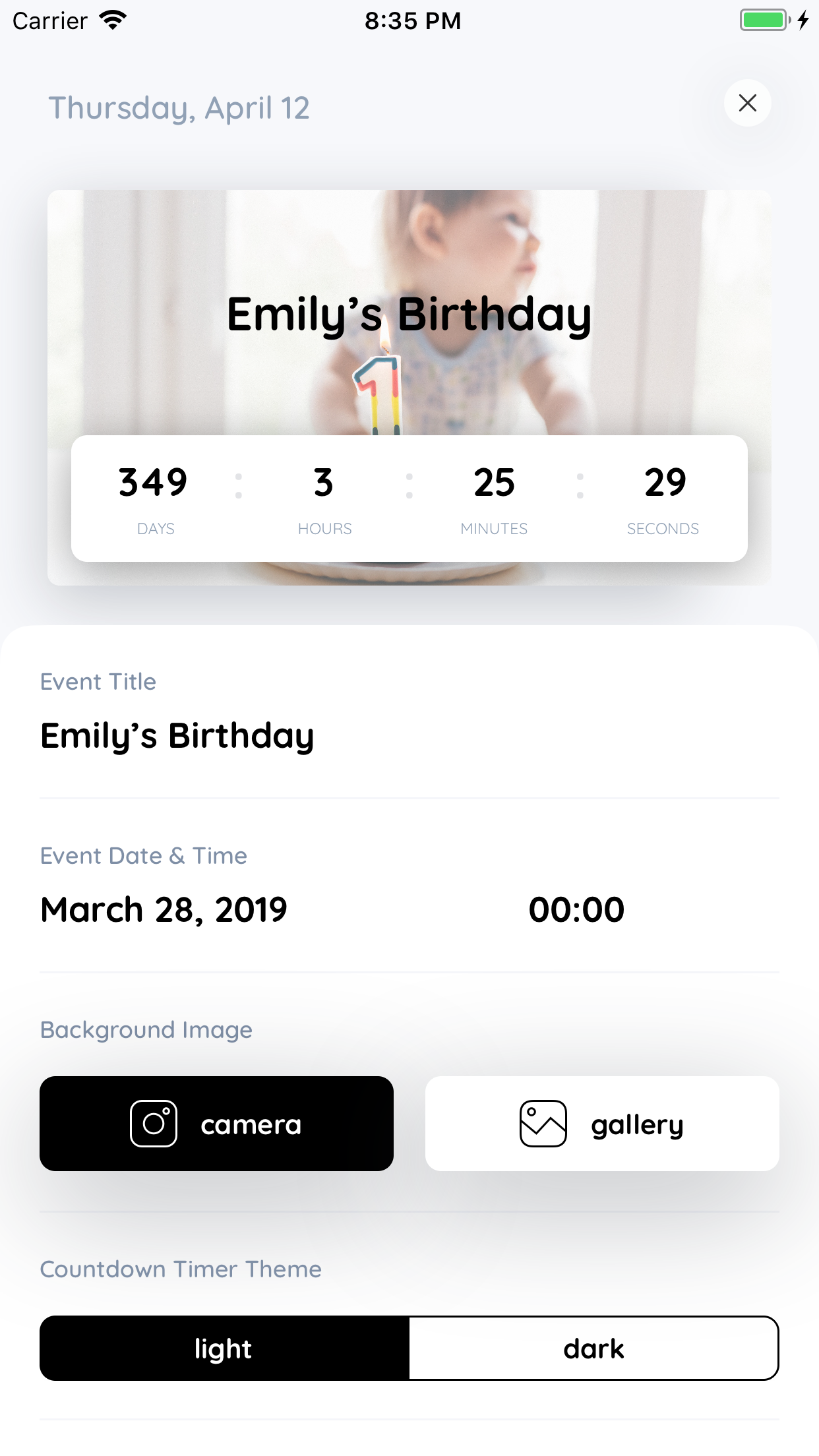The height and width of the screenshot is (1456, 819).
Task: Pick background image from gallery
Action: point(602,1124)
